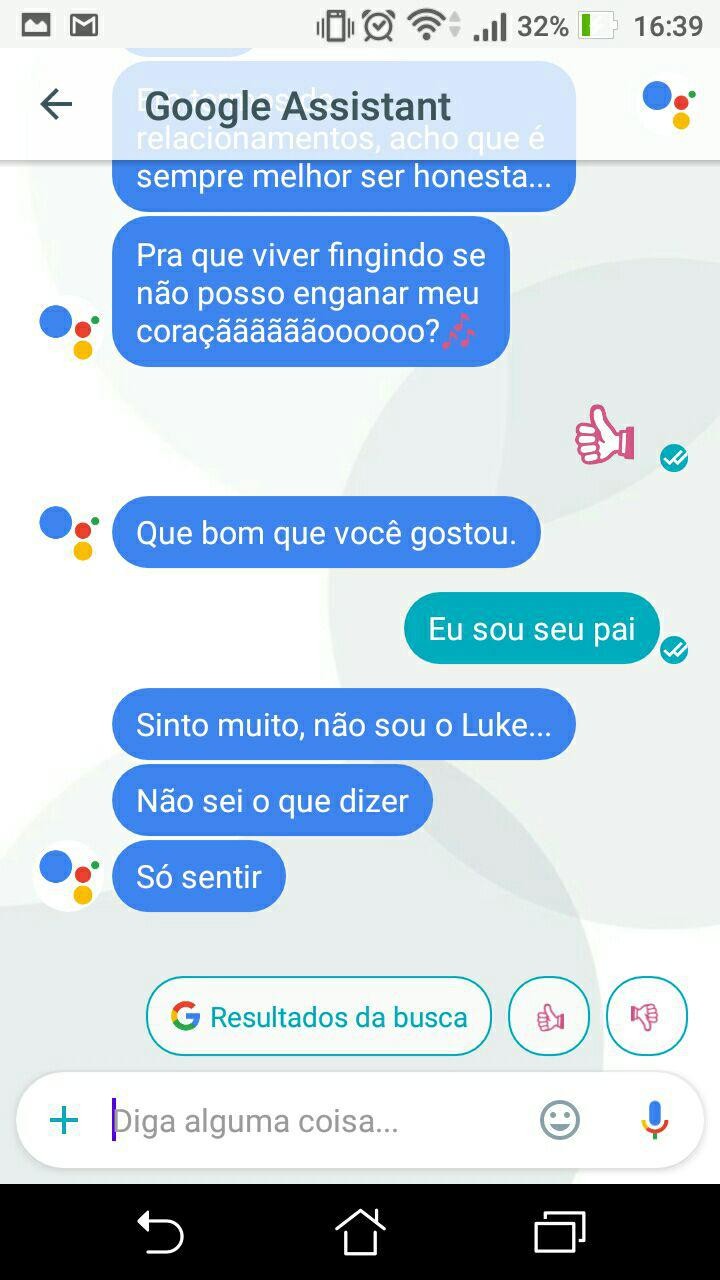Open the recent apps view
Viewport: 720px width, 1280px height.
pos(560,1231)
